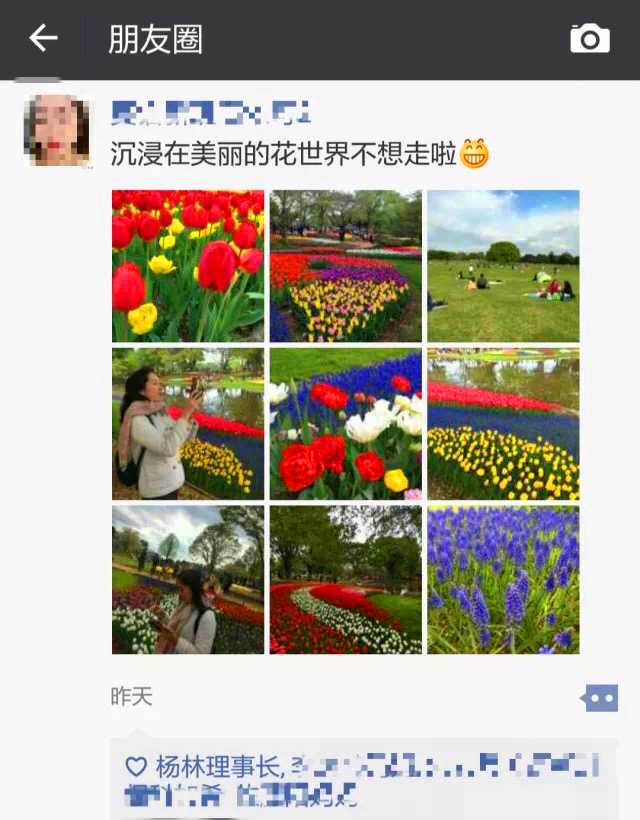View the winding red and white tulip path photo
Image resolution: width=640 pixels, height=820 pixels.
point(345,580)
